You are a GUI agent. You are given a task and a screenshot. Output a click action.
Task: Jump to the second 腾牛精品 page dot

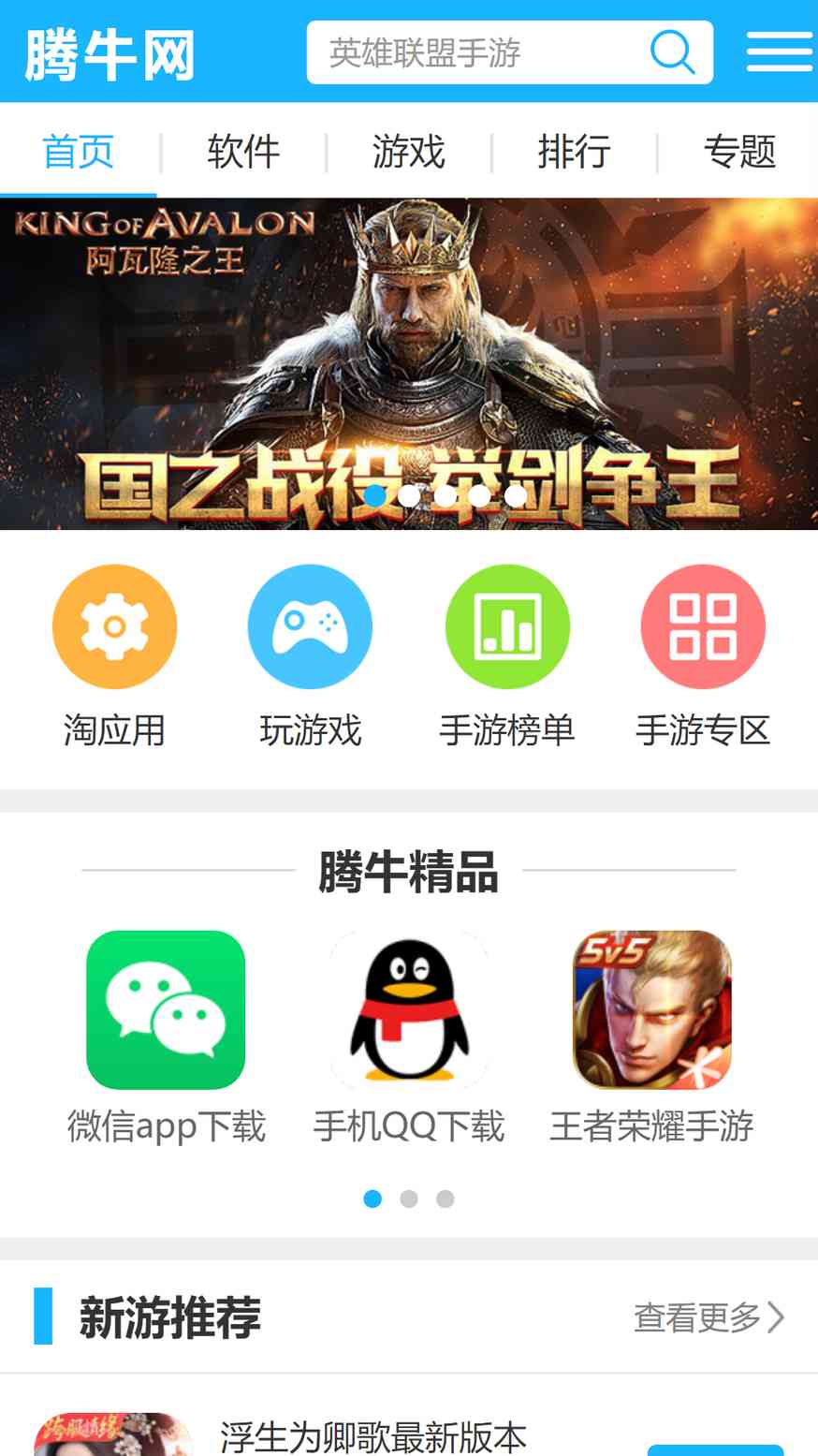409,1199
